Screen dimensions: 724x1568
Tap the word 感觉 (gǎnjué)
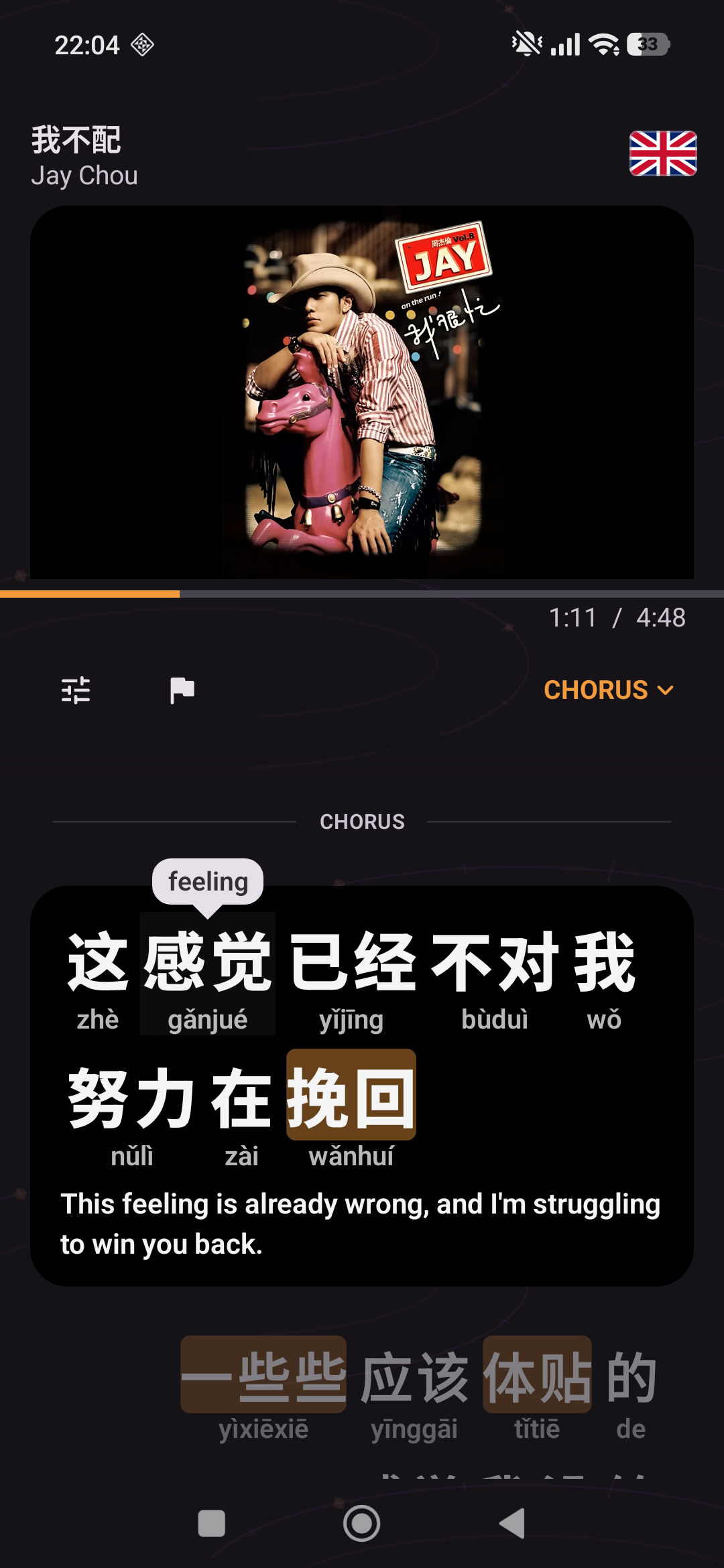tap(208, 974)
